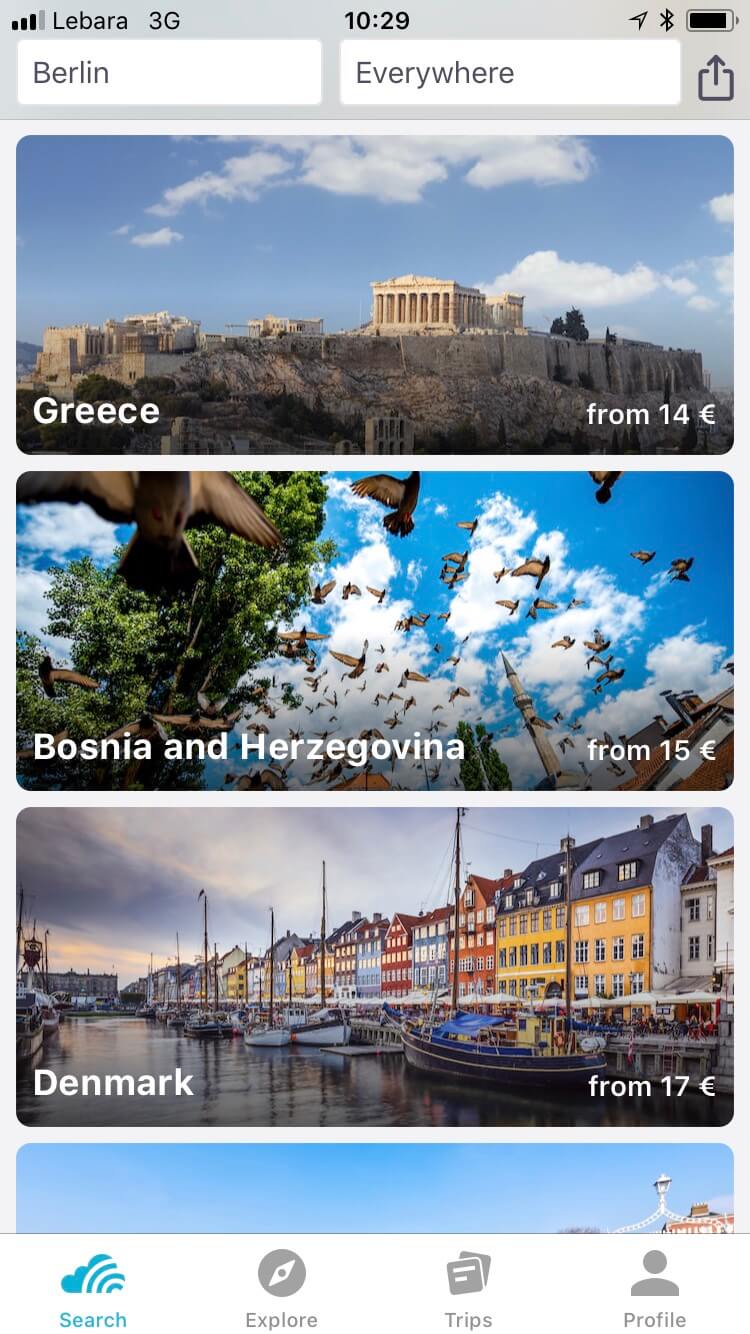Change the Everywhere destination field
The width and height of the screenshot is (750, 1334).
pos(510,72)
